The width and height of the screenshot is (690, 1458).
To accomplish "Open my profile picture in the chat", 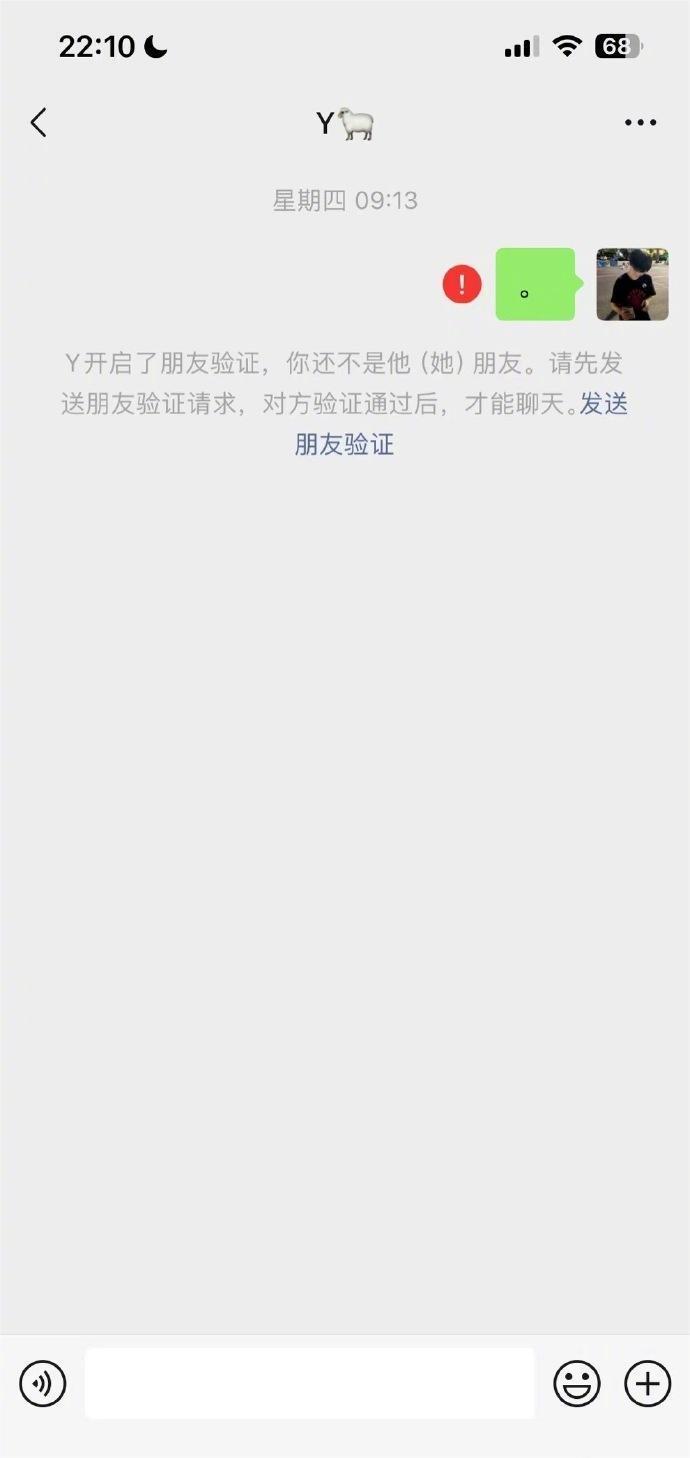I will [x=632, y=285].
